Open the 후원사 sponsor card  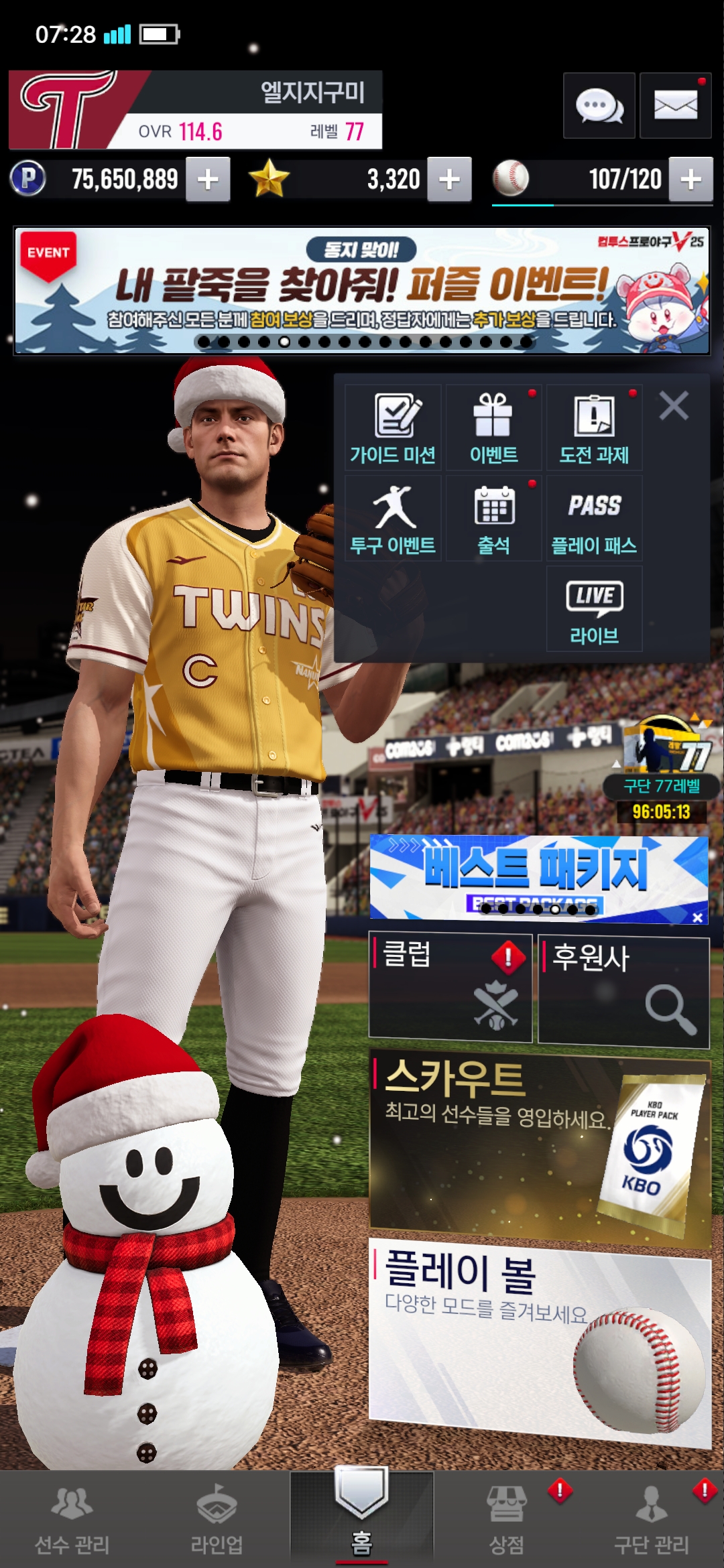tap(623, 990)
